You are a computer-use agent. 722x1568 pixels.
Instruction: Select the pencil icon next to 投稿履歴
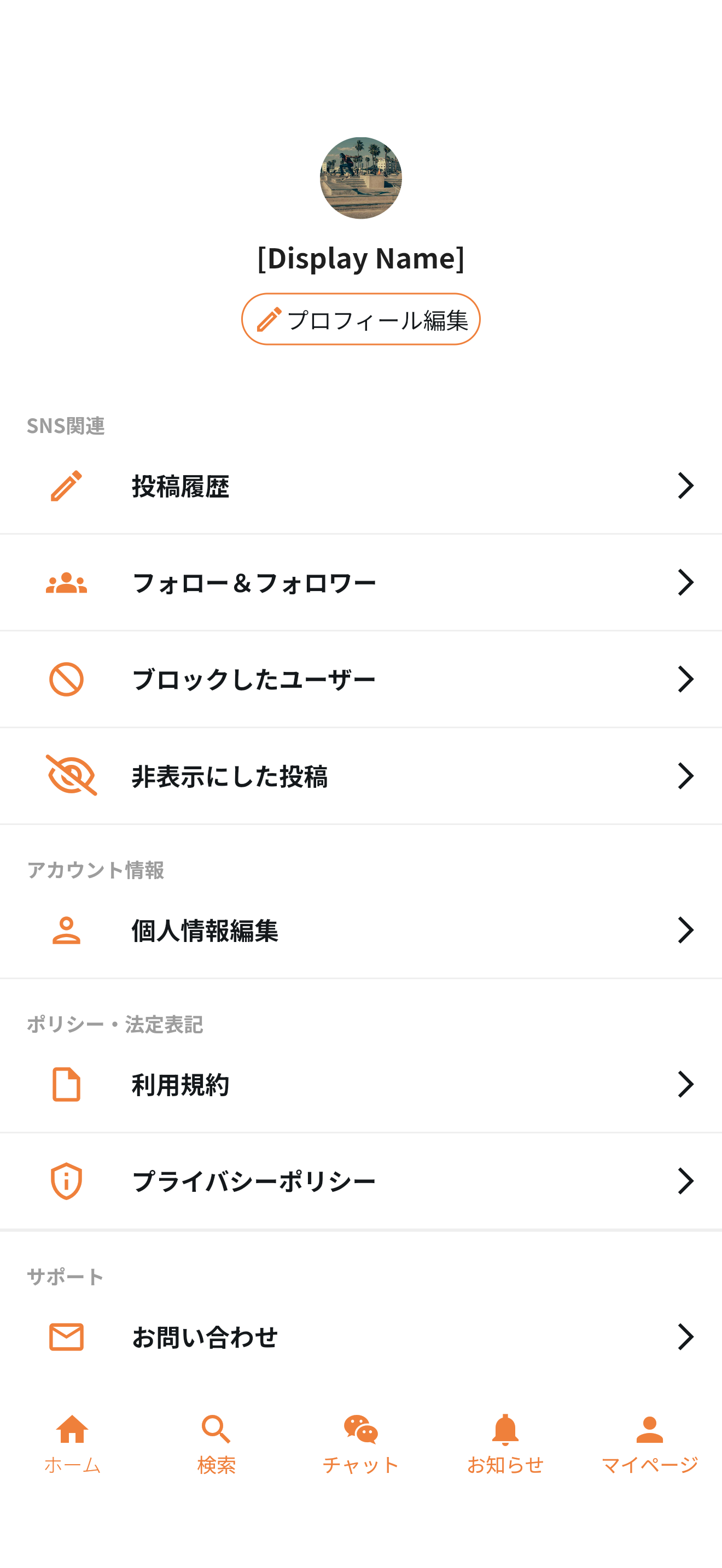[67, 485]
